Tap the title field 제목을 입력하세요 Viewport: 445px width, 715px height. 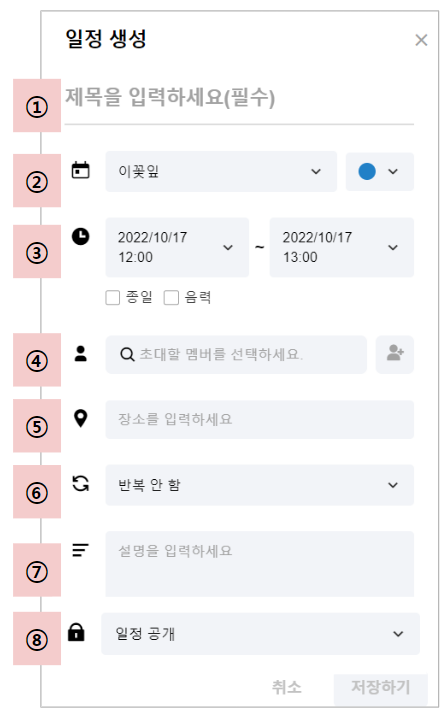[239, 98]
